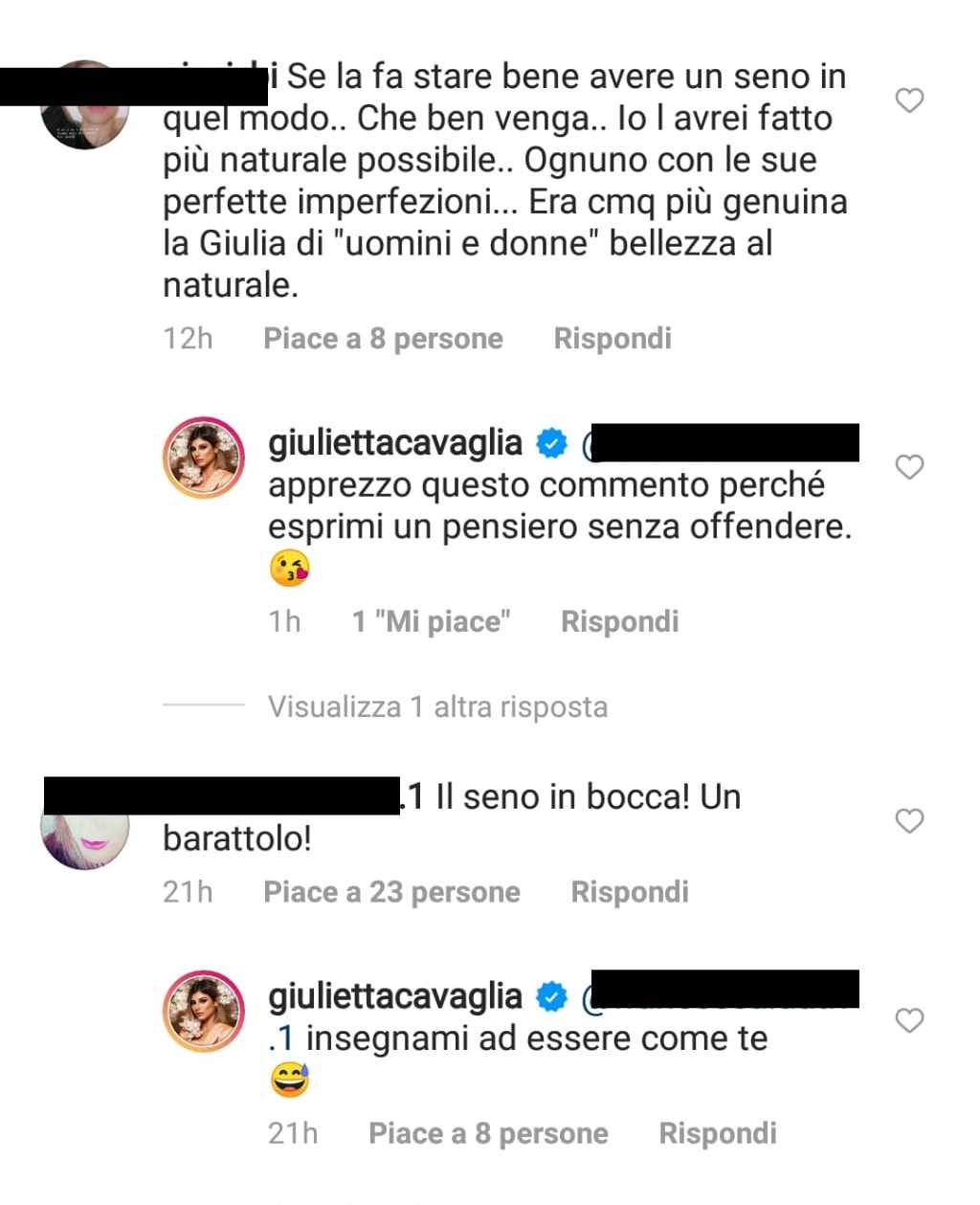The height and width of the screenshot is (1205, 980).
Task: View who liked: 'Piace a 23 persone'
Action: pos(391,892)
